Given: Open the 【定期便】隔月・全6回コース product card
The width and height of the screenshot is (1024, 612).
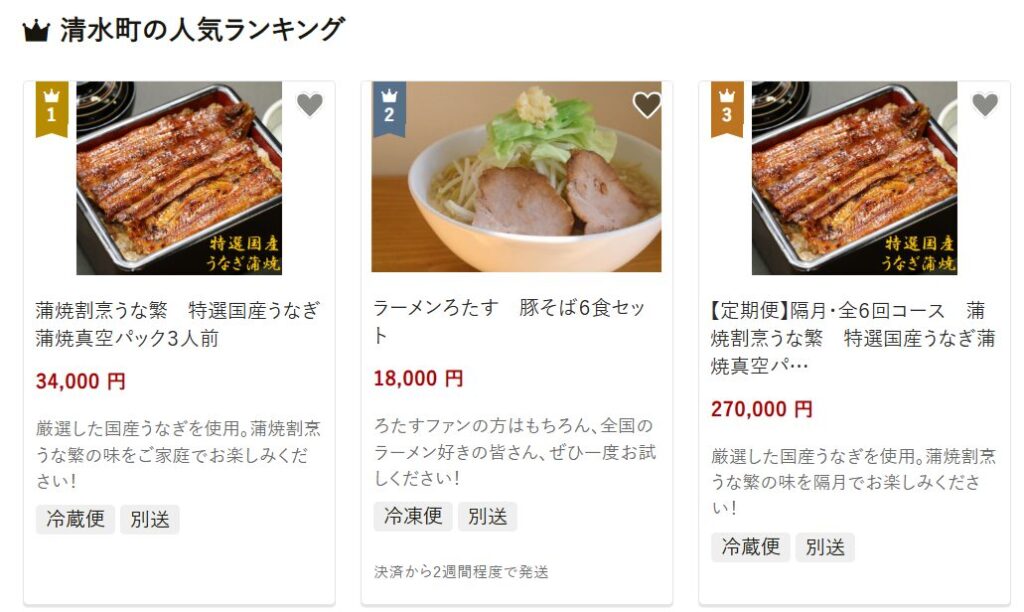Looking at the screenshot, I should [x=853, y=338].
